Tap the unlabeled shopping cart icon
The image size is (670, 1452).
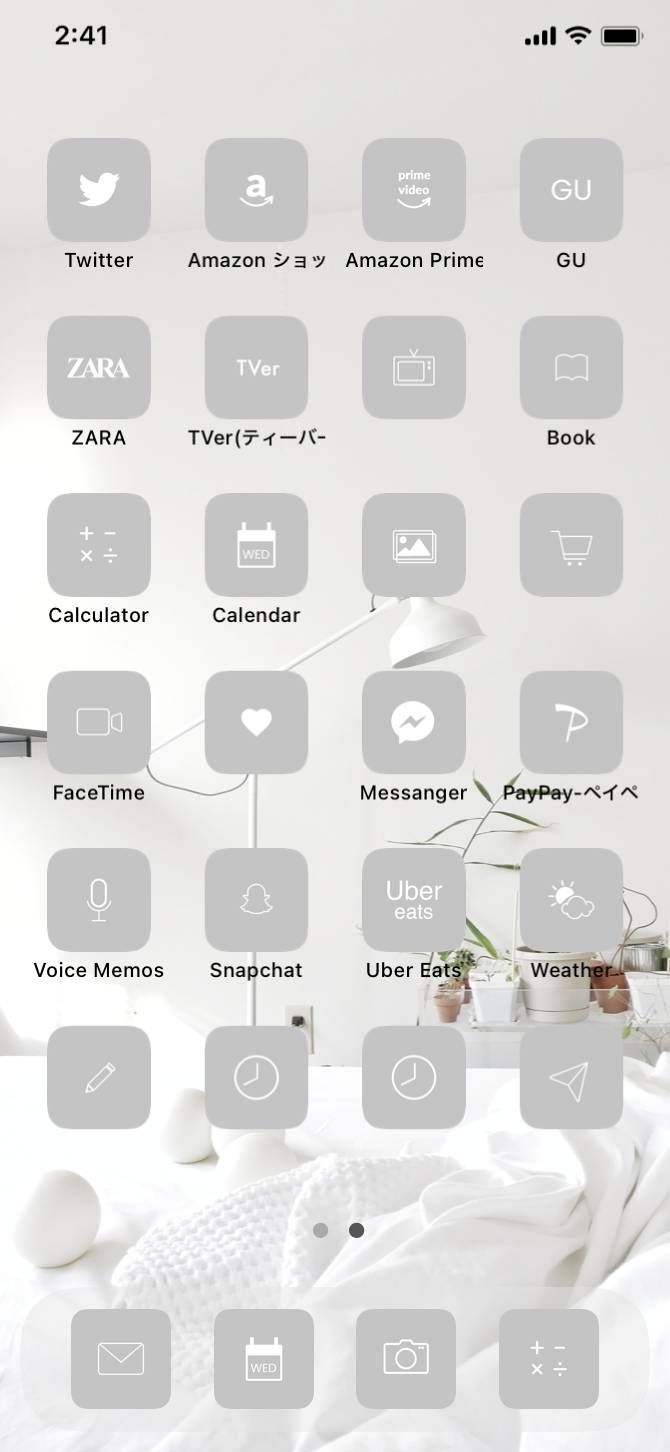point(571,545)
